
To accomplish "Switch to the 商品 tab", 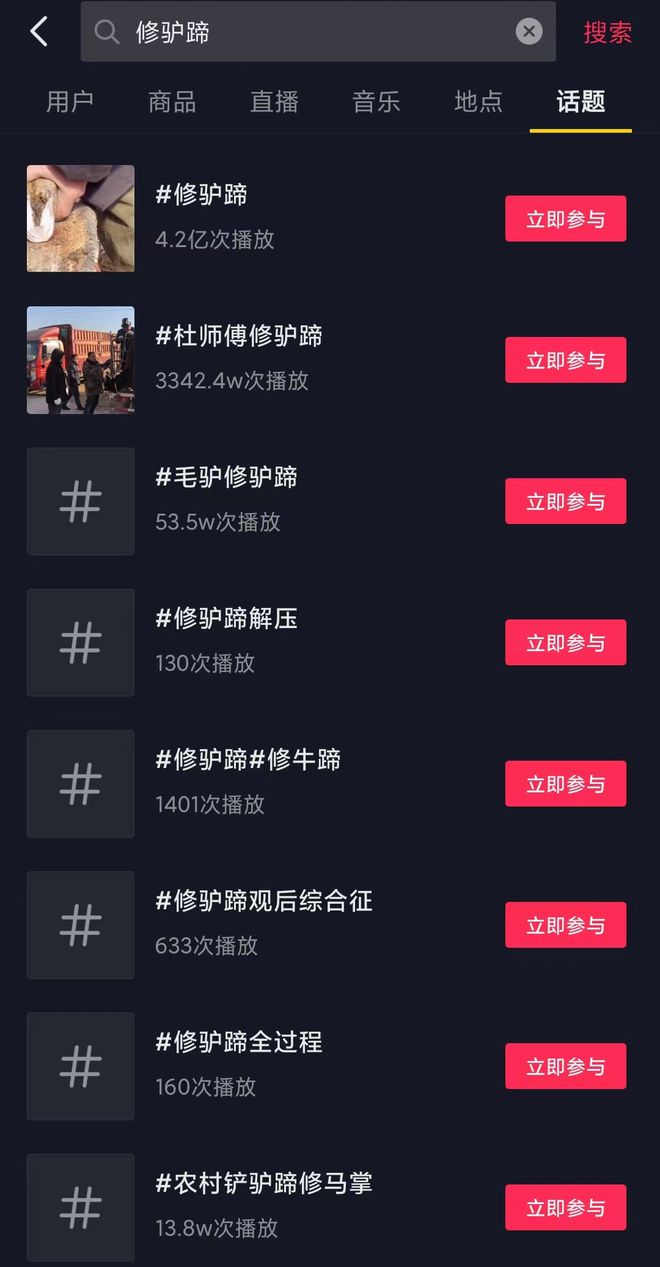I will (172, 101).
